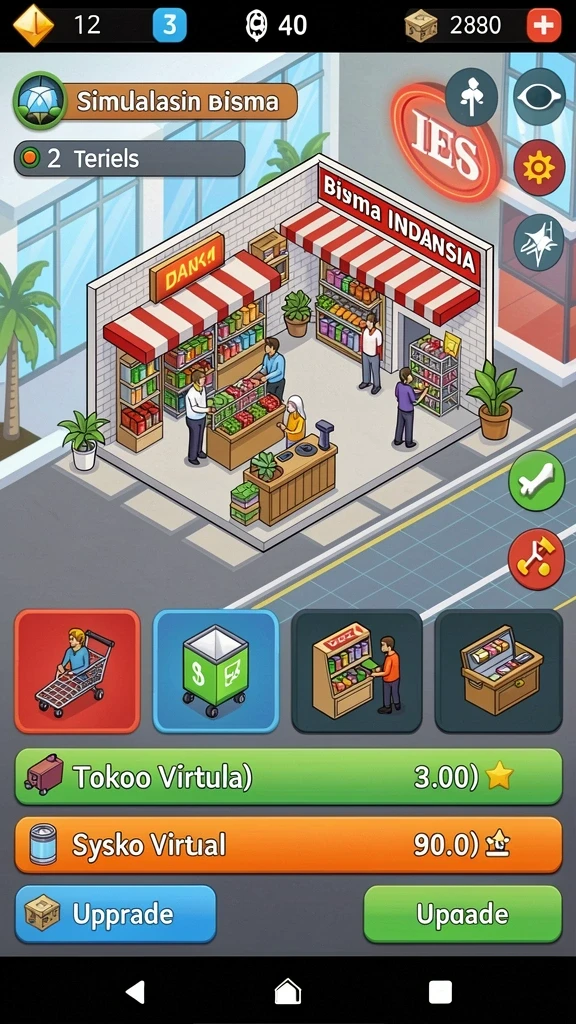Open the Simulalasin Bisma profile badge
The height and width of the screenshot is (1024, 576).
click(155, 101)
